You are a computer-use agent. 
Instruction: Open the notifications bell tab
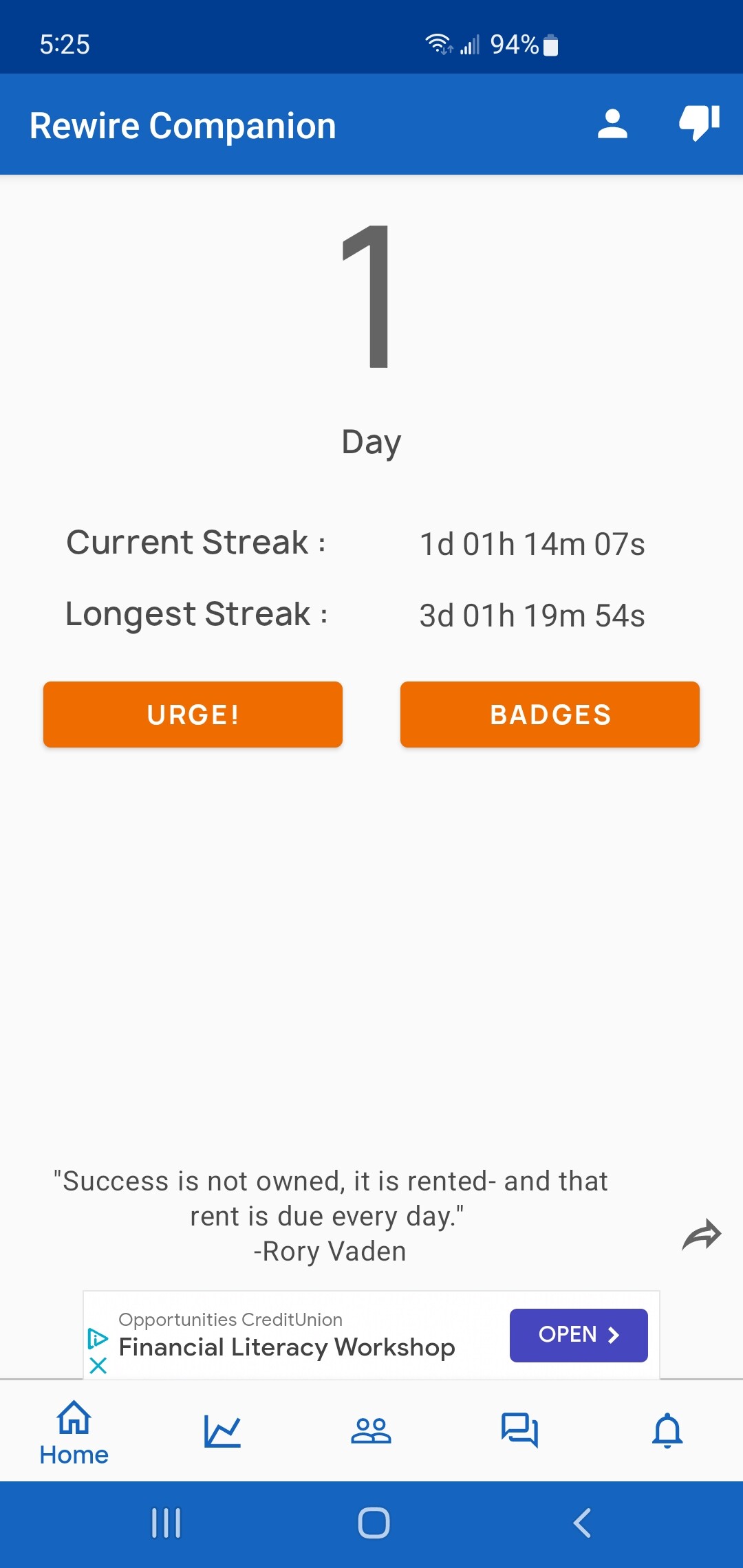(x=668, y=1431)
